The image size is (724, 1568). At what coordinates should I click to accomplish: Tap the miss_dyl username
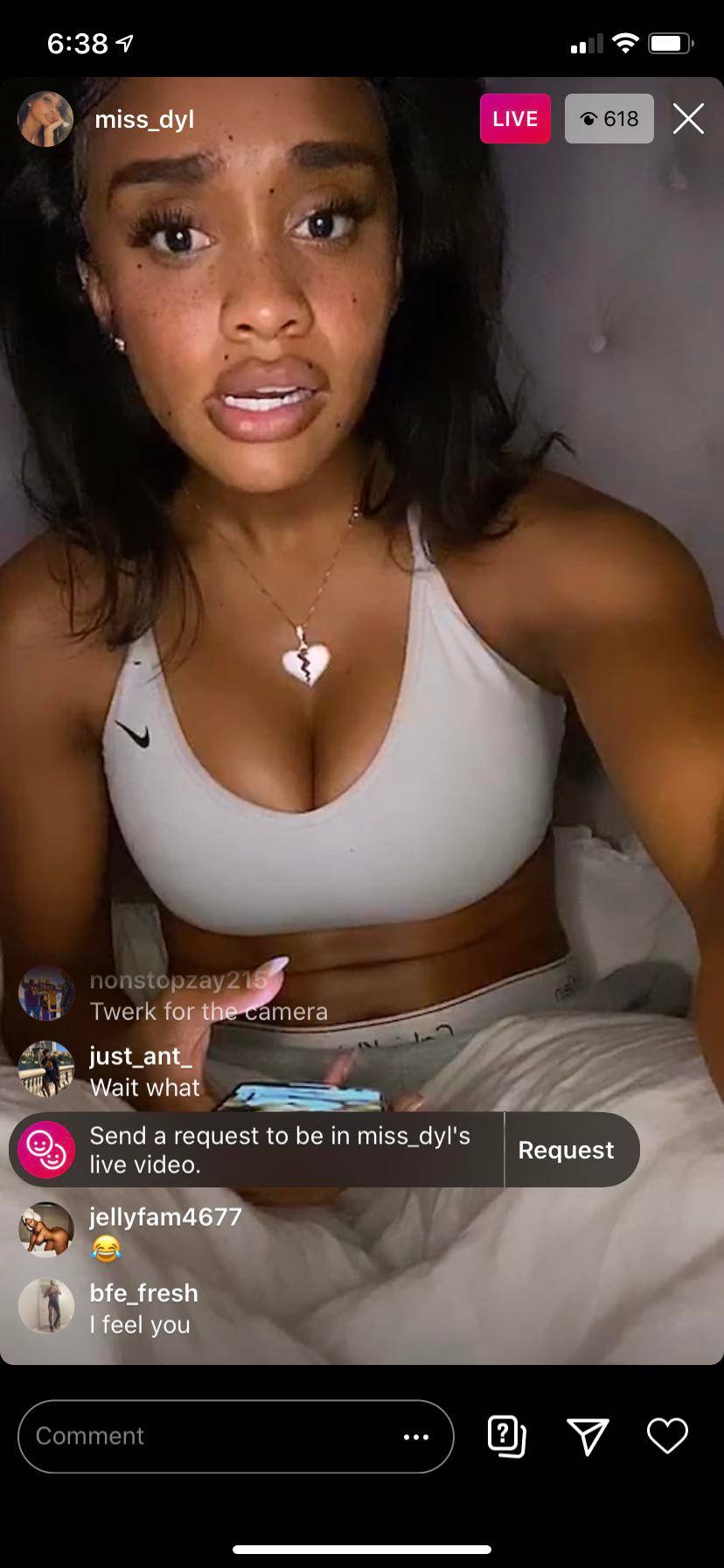click(x=144, y=119)
